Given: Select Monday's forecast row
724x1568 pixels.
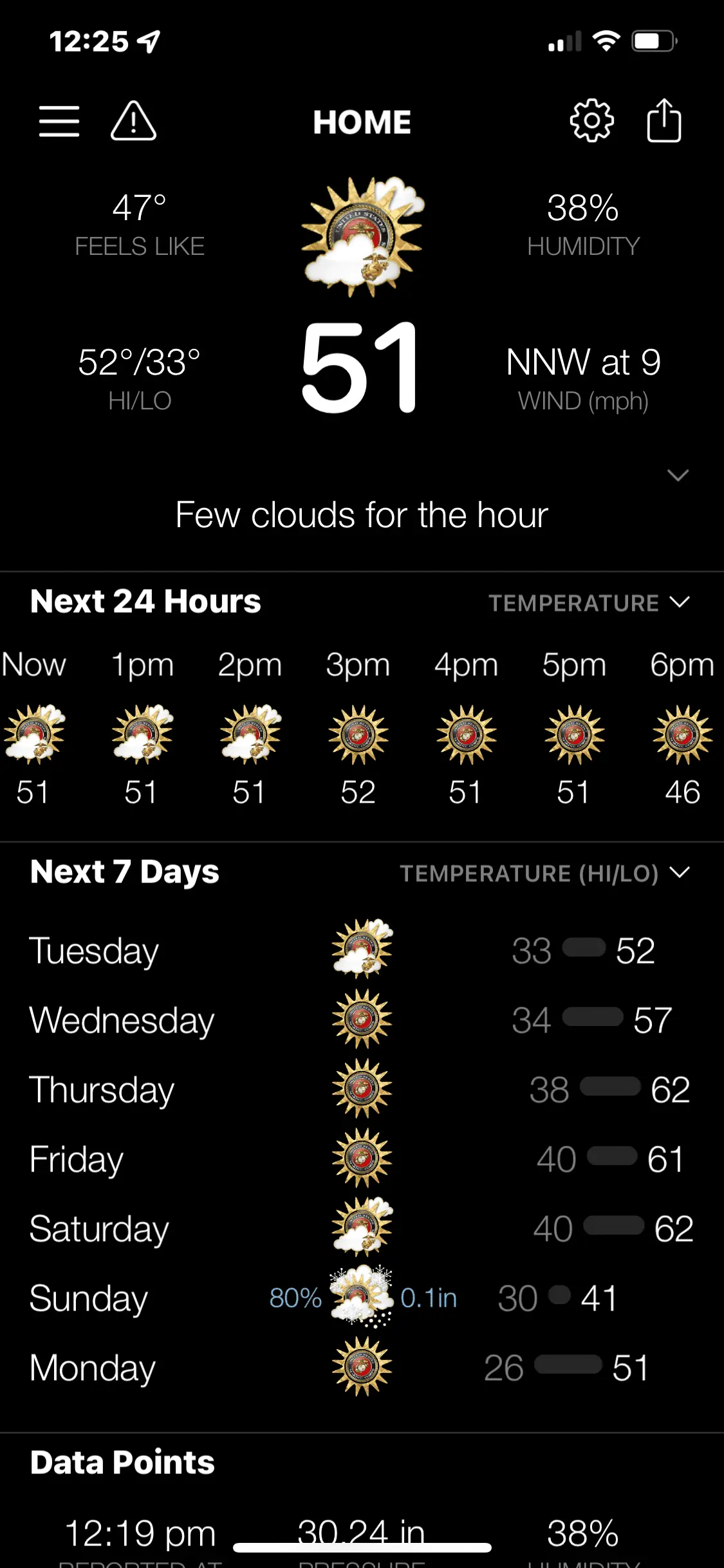Looking at the screenshot, I should [362, 1367].
